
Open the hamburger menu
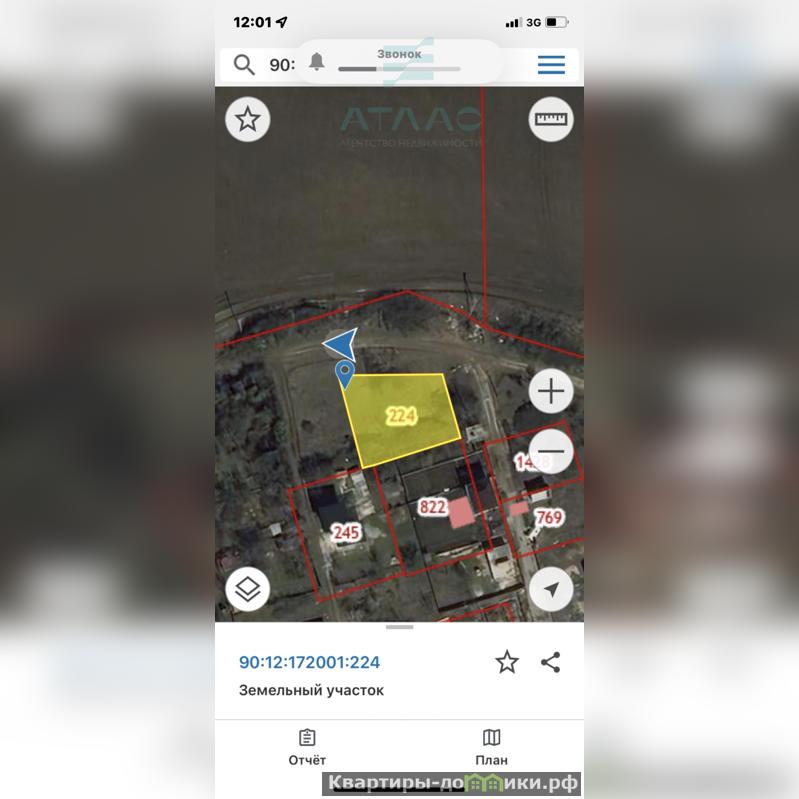click(x=551, y=65)
